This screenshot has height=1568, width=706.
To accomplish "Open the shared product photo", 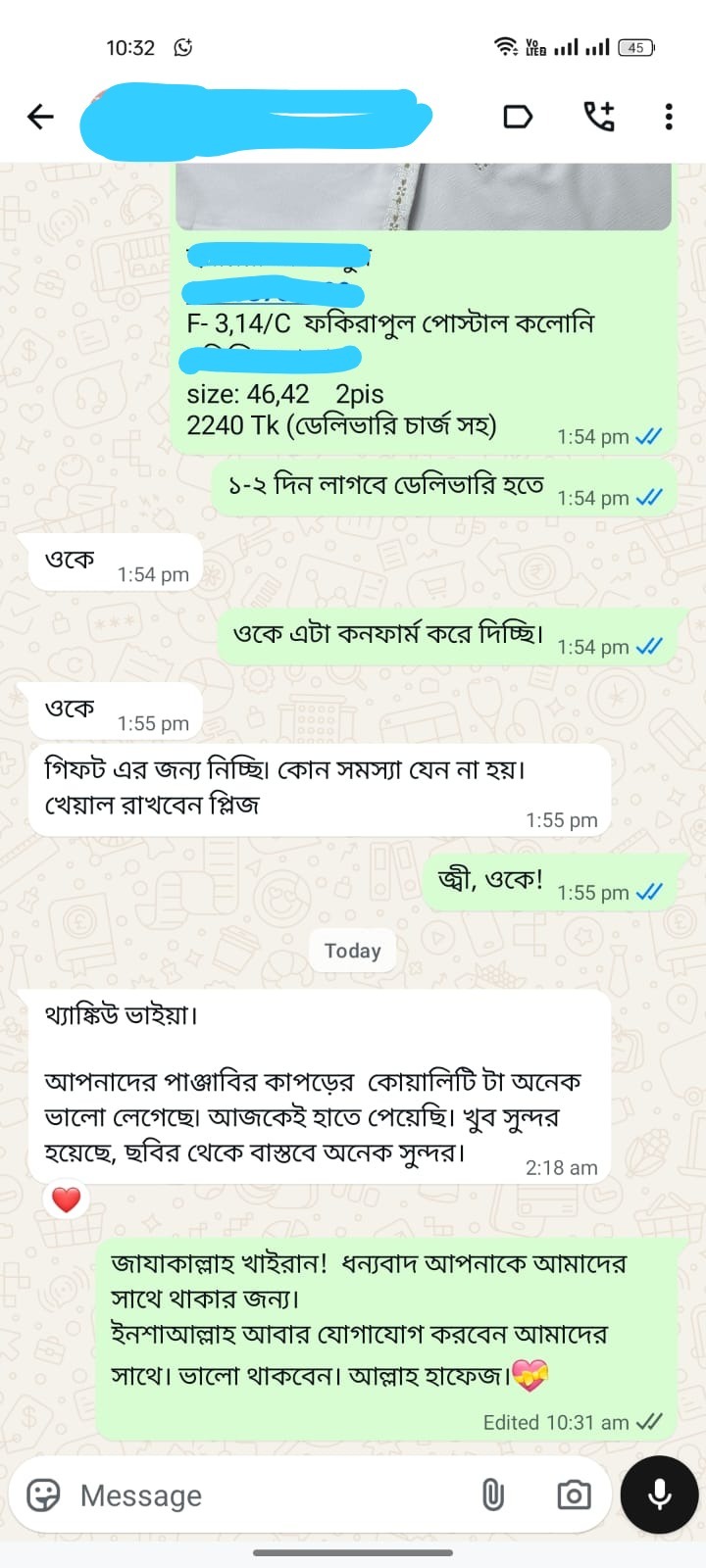I will pos(424,196).
